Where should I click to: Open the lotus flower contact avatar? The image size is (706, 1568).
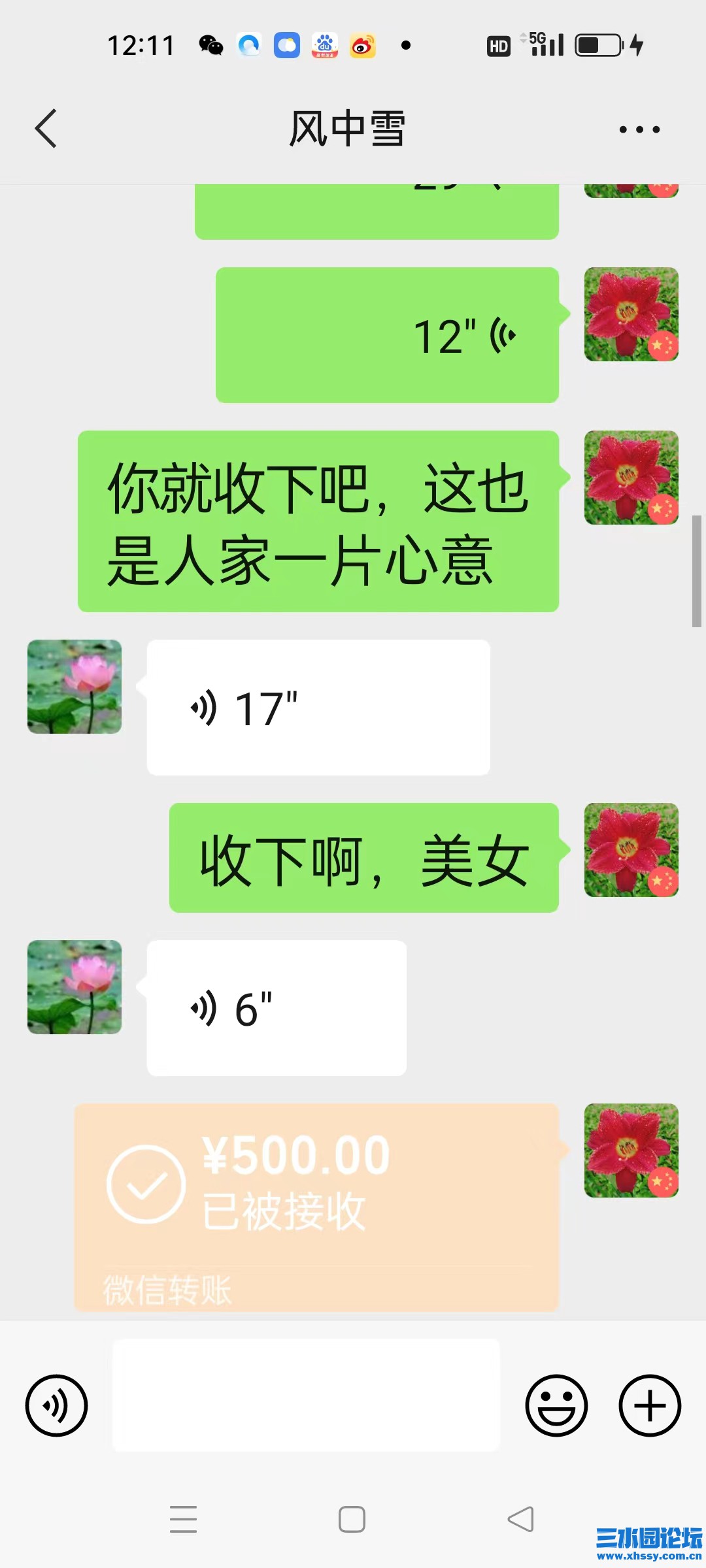tap(74, 687)
